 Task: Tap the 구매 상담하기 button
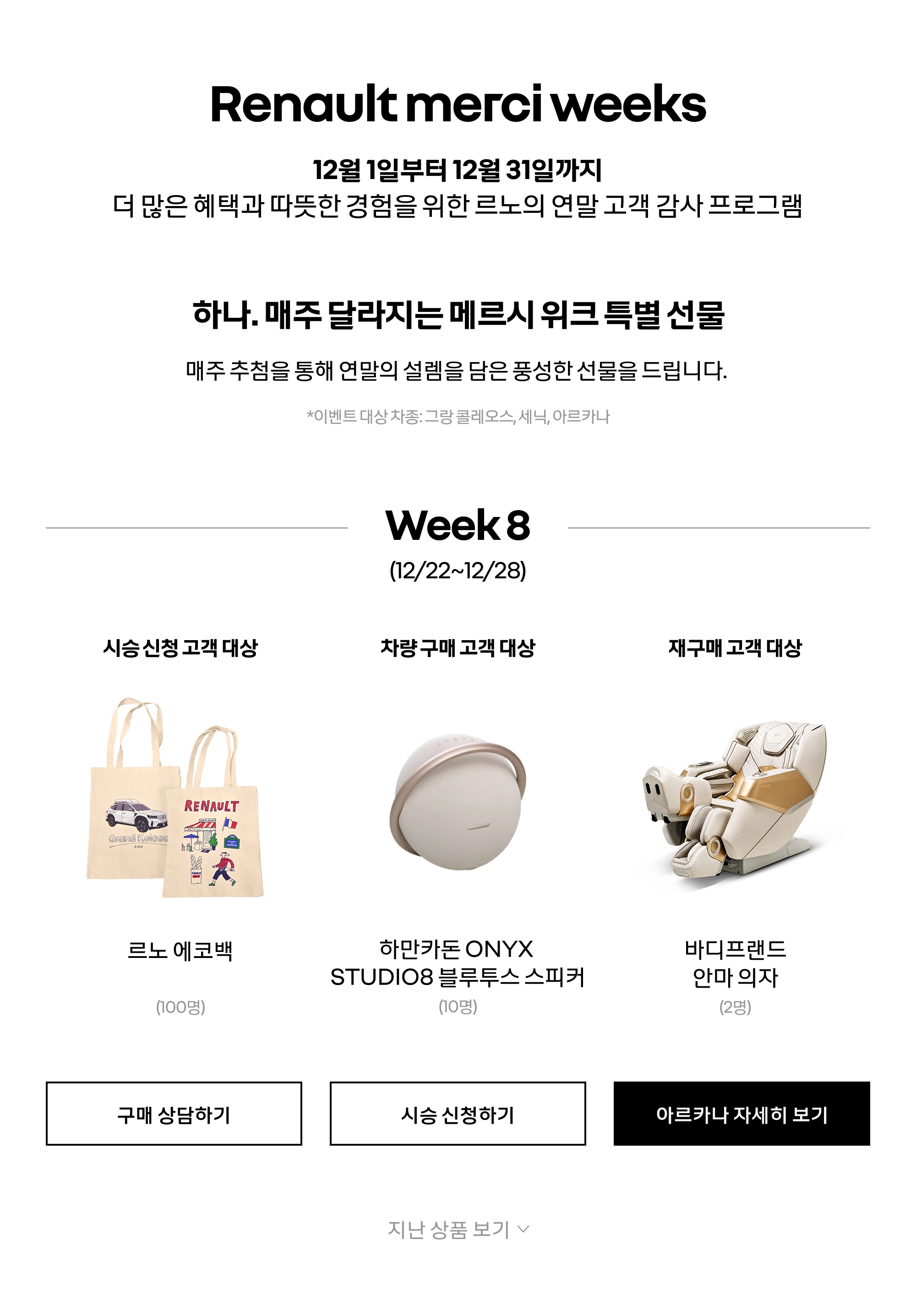(174, 1114)
